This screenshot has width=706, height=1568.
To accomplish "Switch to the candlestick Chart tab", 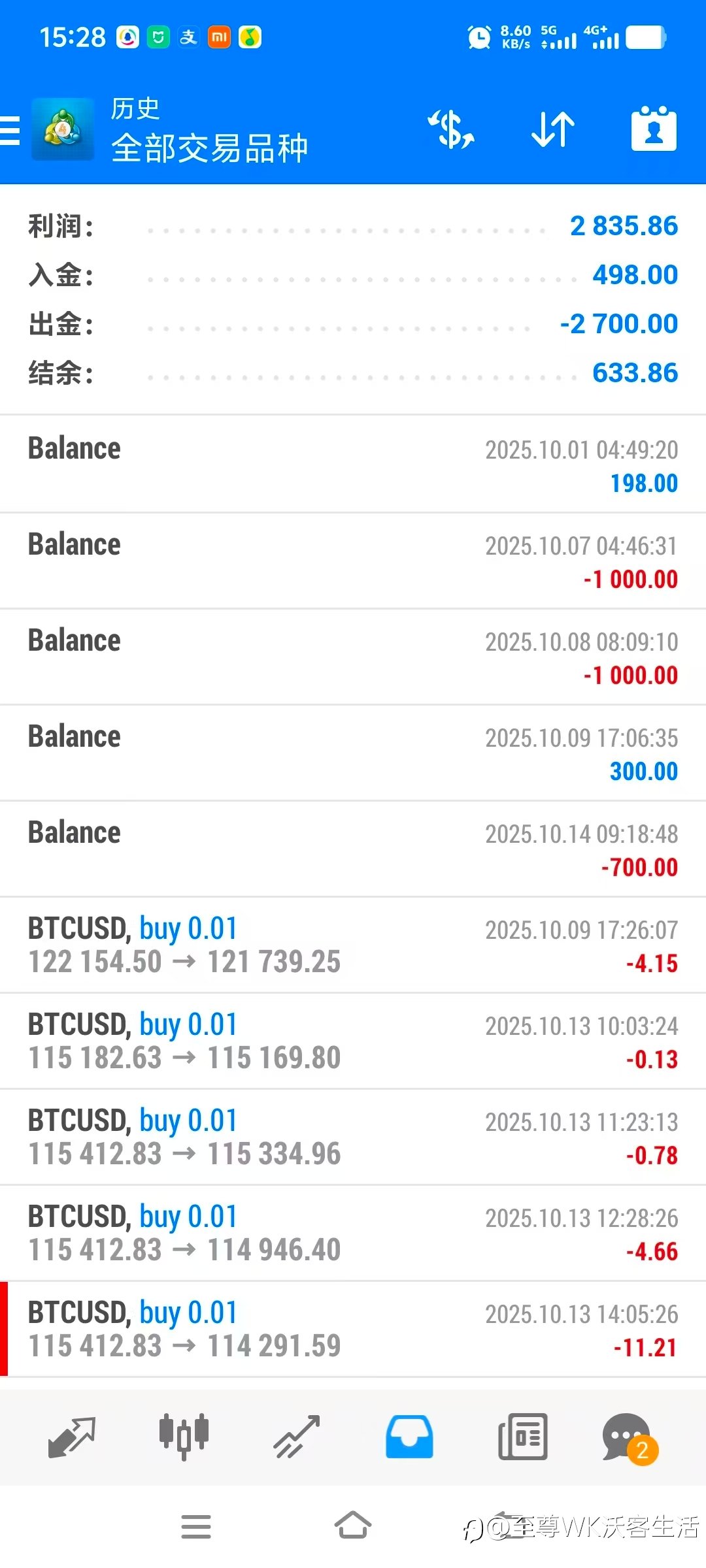I will 184,1437.
